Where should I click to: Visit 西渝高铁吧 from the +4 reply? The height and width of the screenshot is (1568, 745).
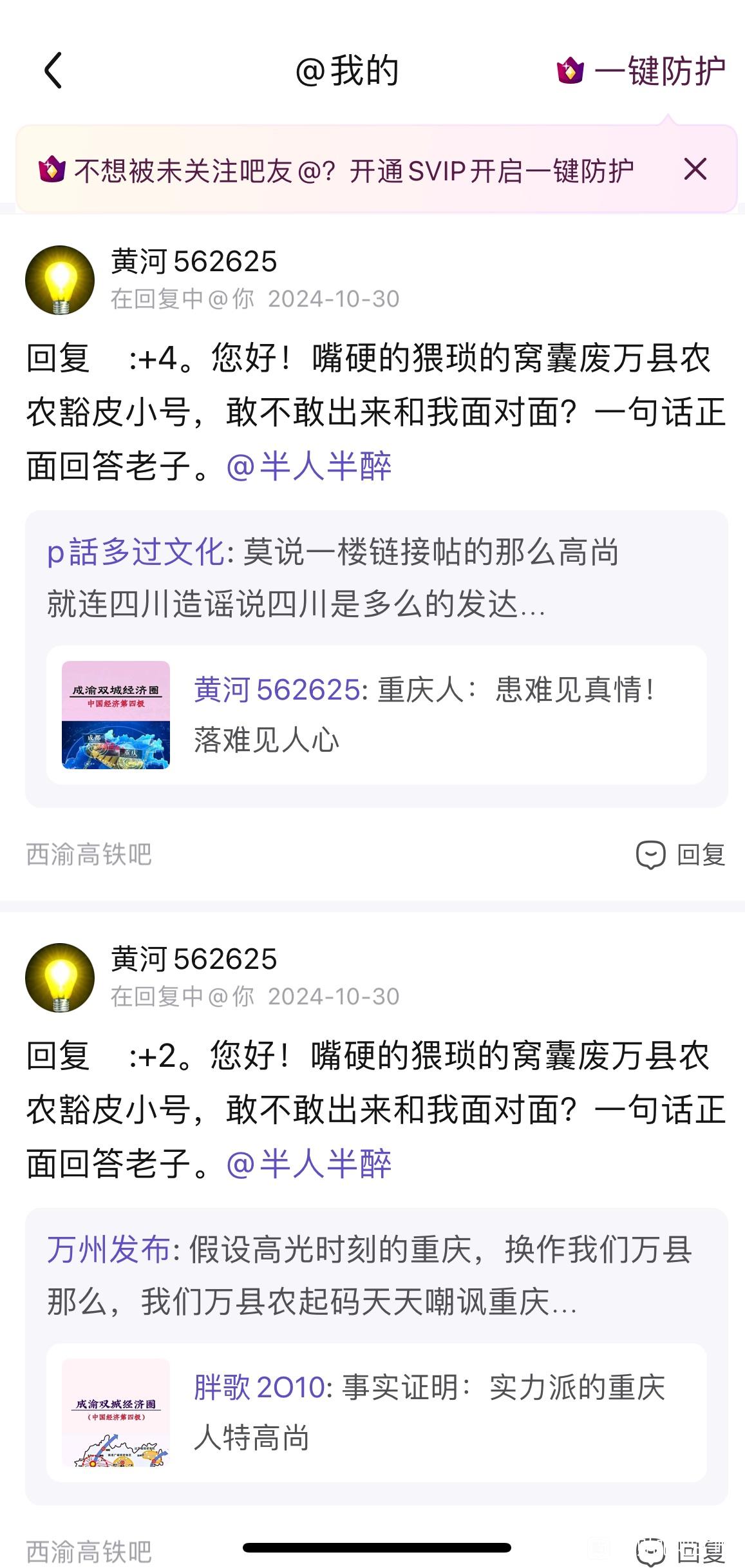coord(89,855)
